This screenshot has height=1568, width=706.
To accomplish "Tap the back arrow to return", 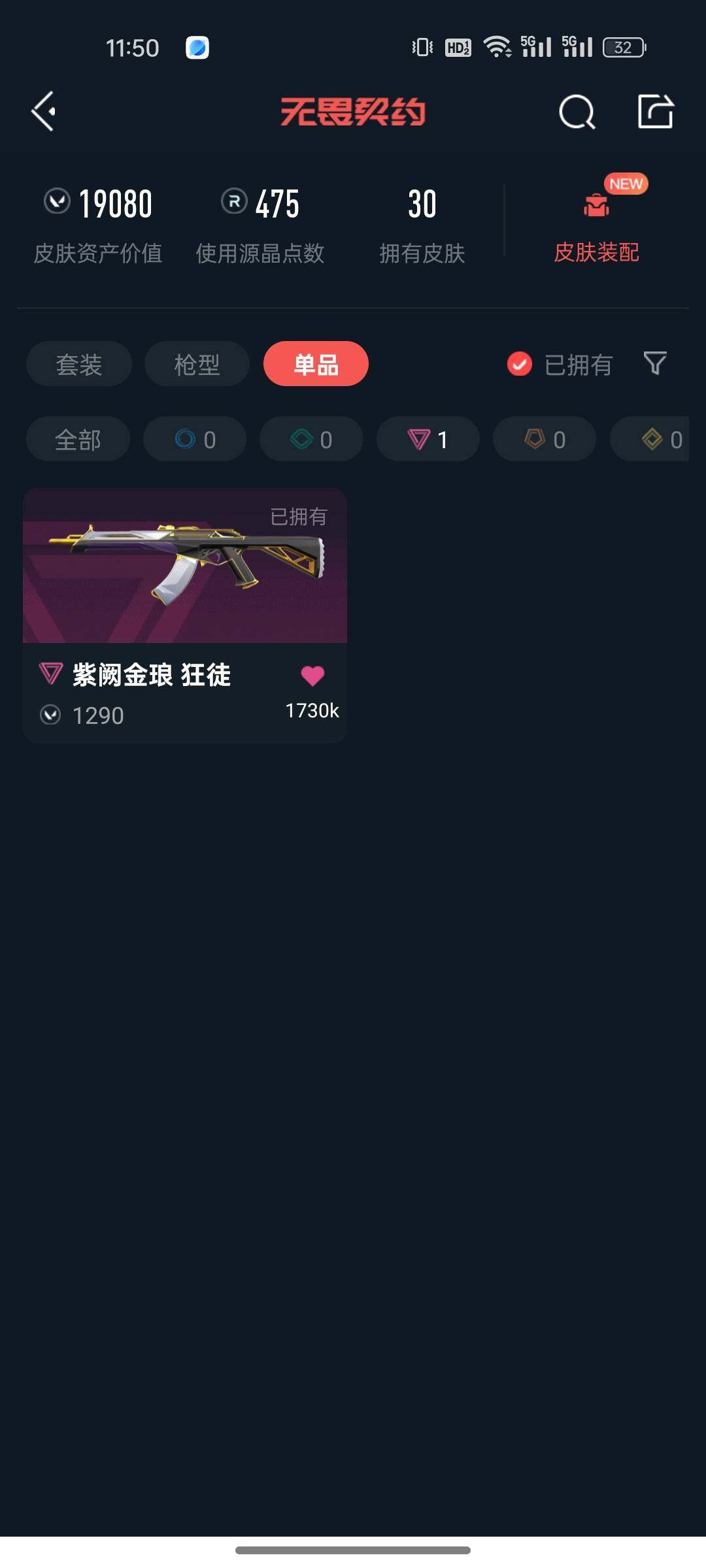I will [43, 111].
